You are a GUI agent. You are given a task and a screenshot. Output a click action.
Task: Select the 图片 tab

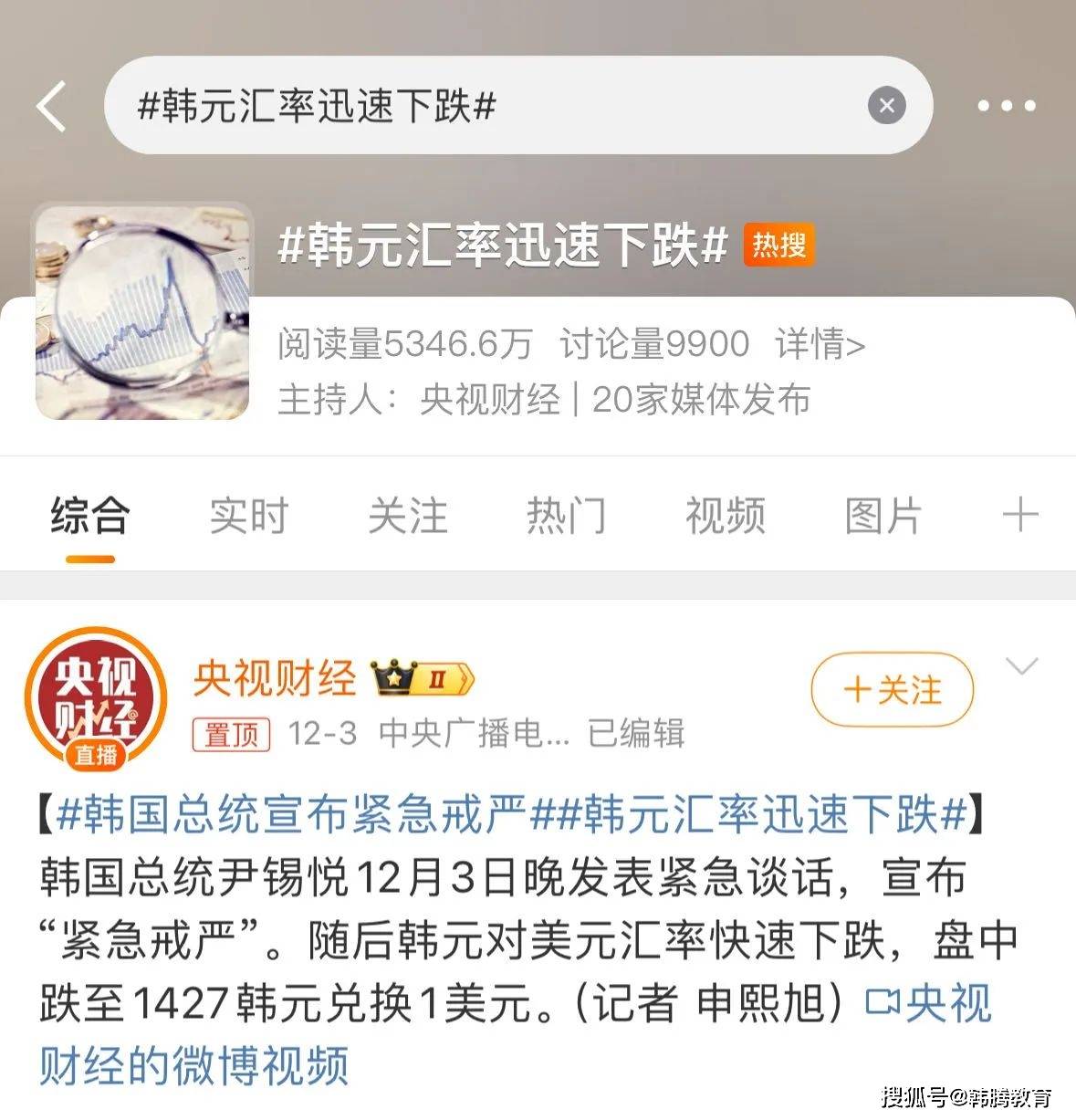[882, 515]
